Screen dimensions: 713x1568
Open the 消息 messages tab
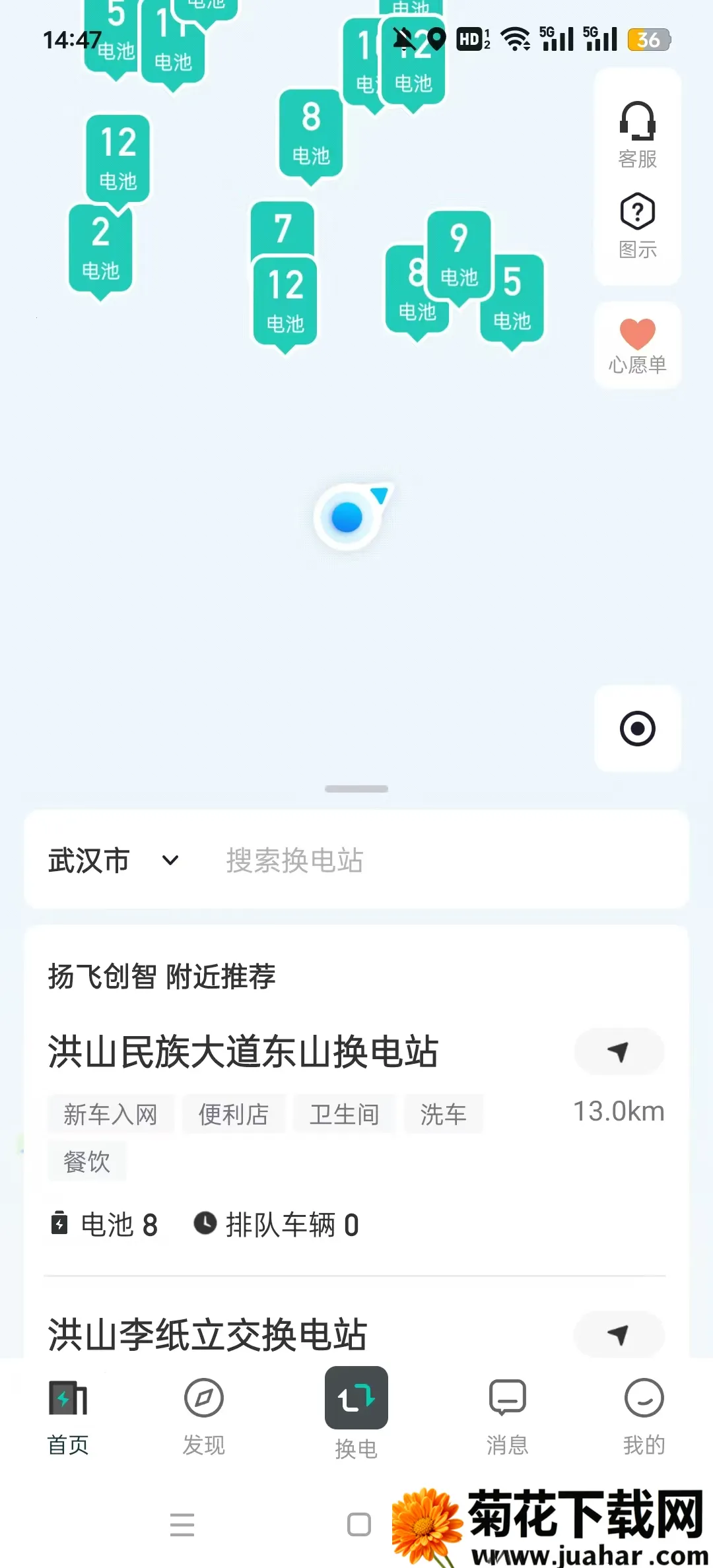(x=507, y=1412)
